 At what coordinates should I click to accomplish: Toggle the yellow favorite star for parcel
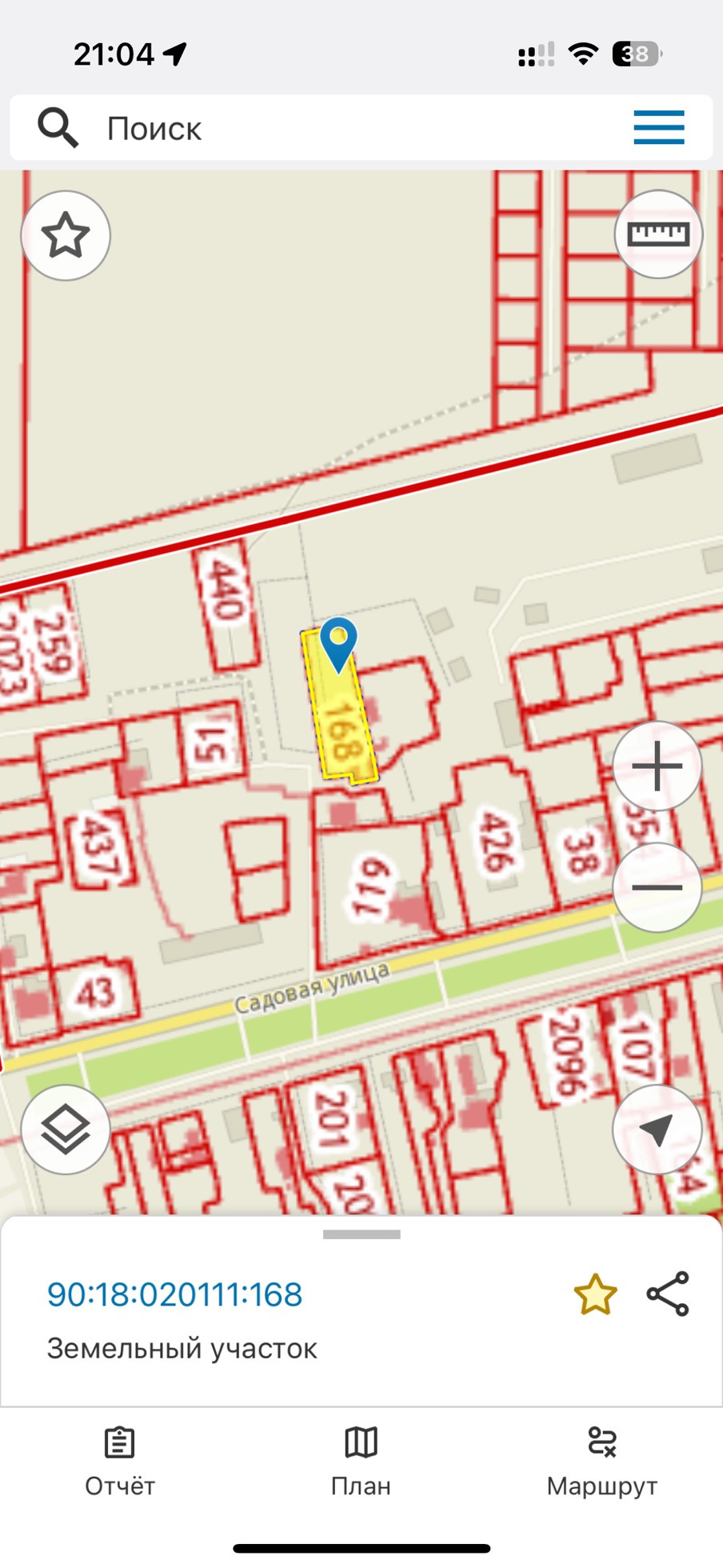[595, 1294]
